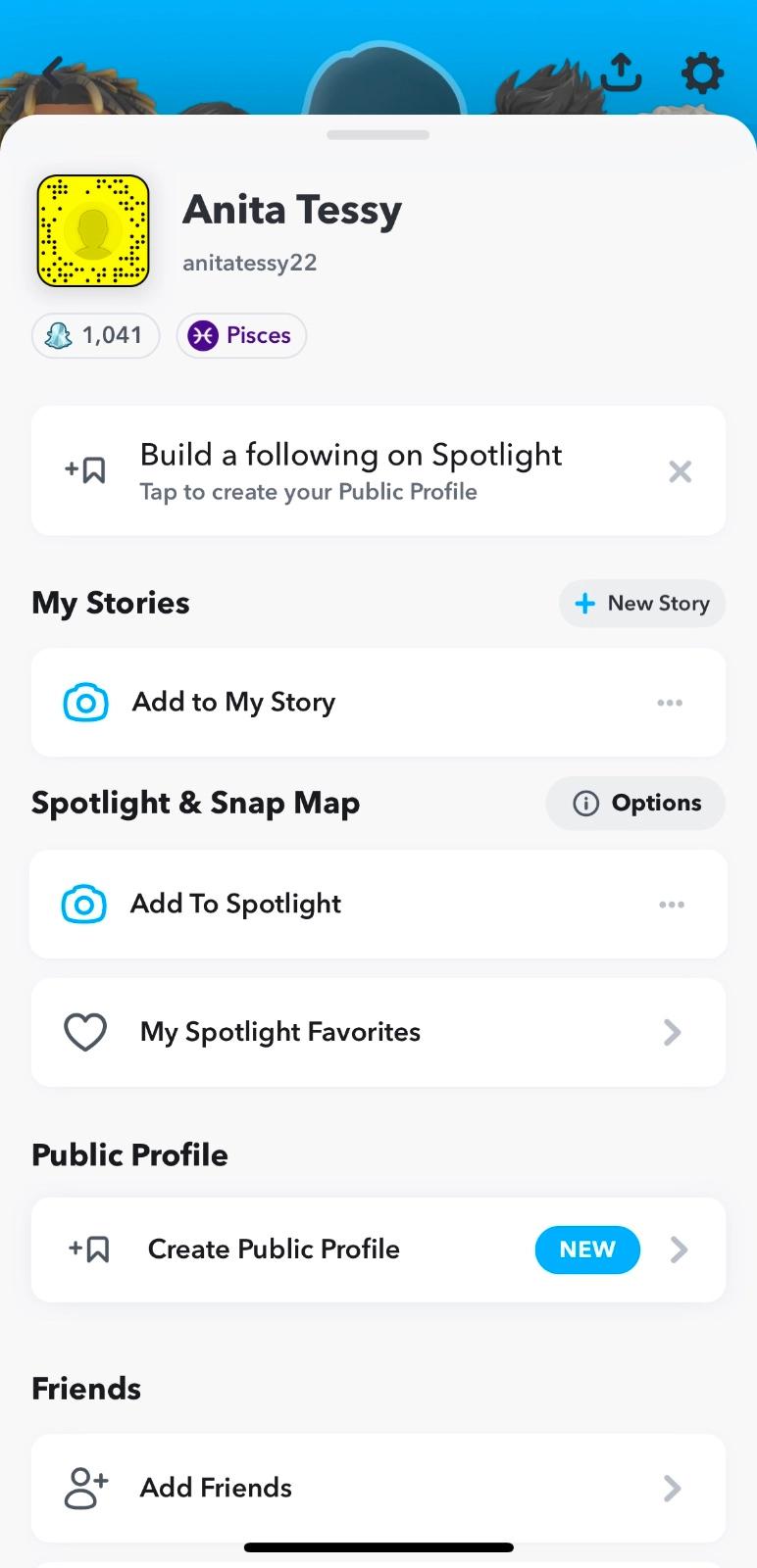757x1568 pixels.
Task: Dismiss the Spotlight following banner
Action: tap(680, 471)
